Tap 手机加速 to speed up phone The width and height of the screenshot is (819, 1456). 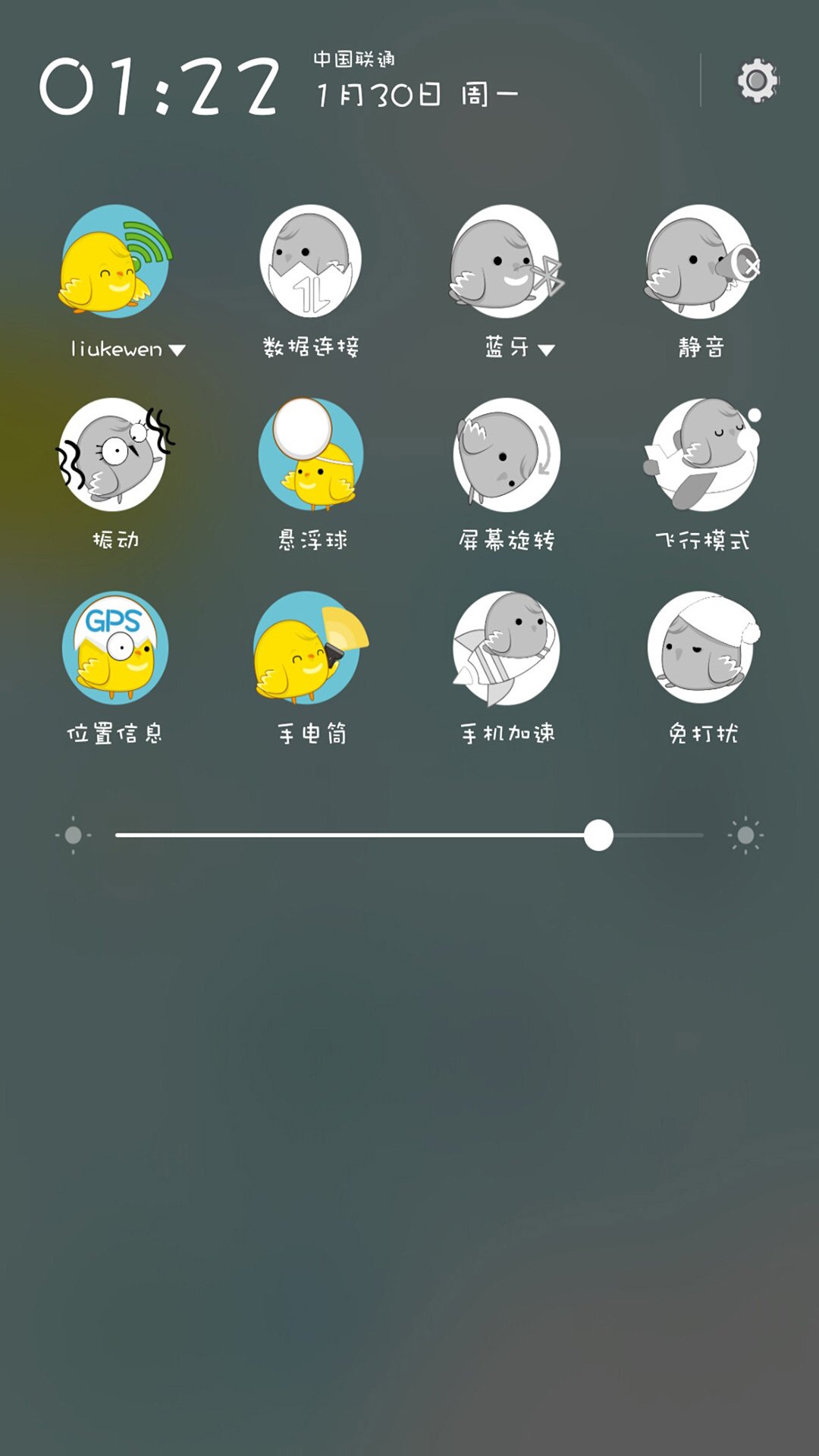coord(506,648)
